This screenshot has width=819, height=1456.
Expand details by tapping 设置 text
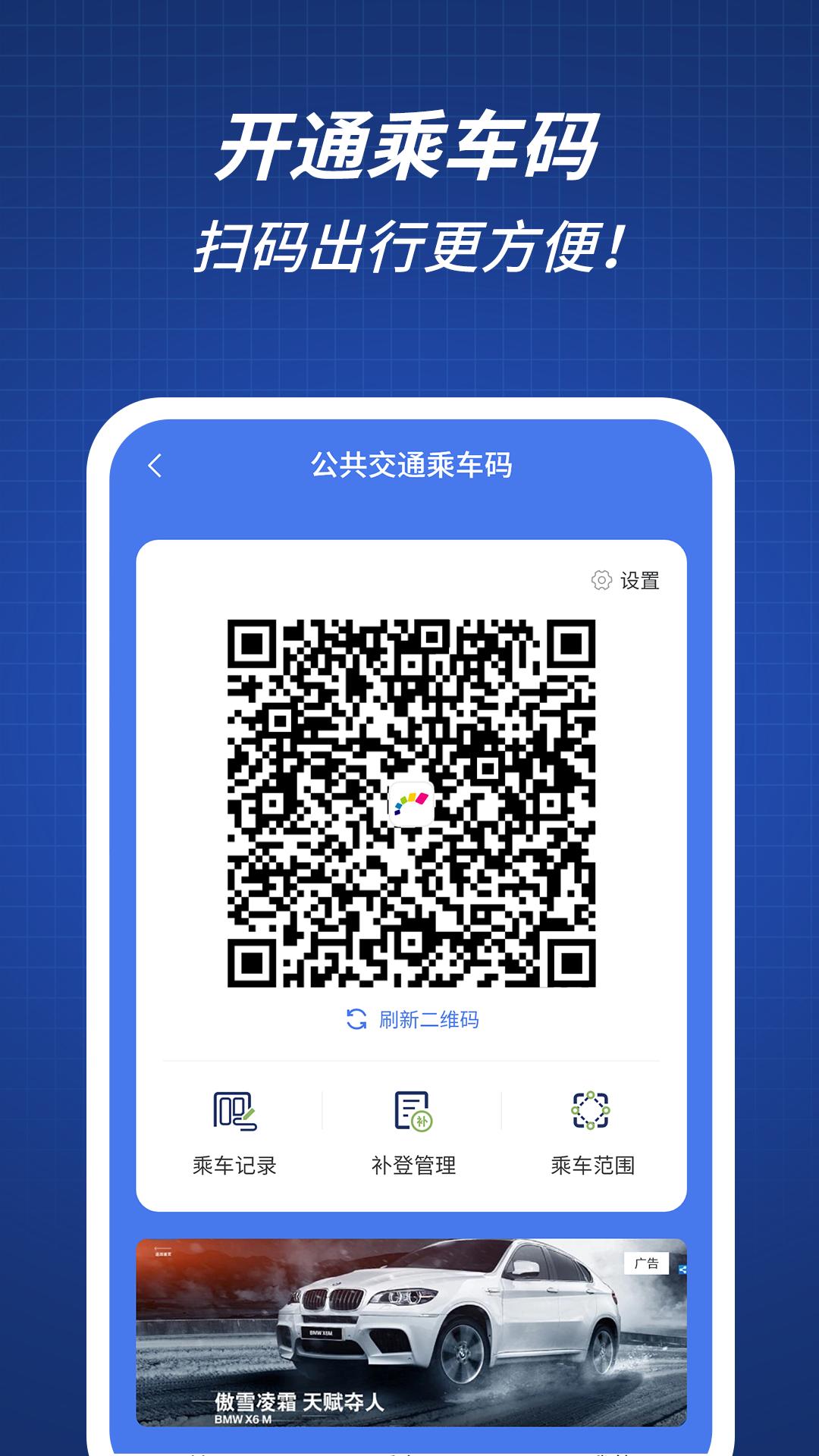pyautogui.click(x=642, y=579)
